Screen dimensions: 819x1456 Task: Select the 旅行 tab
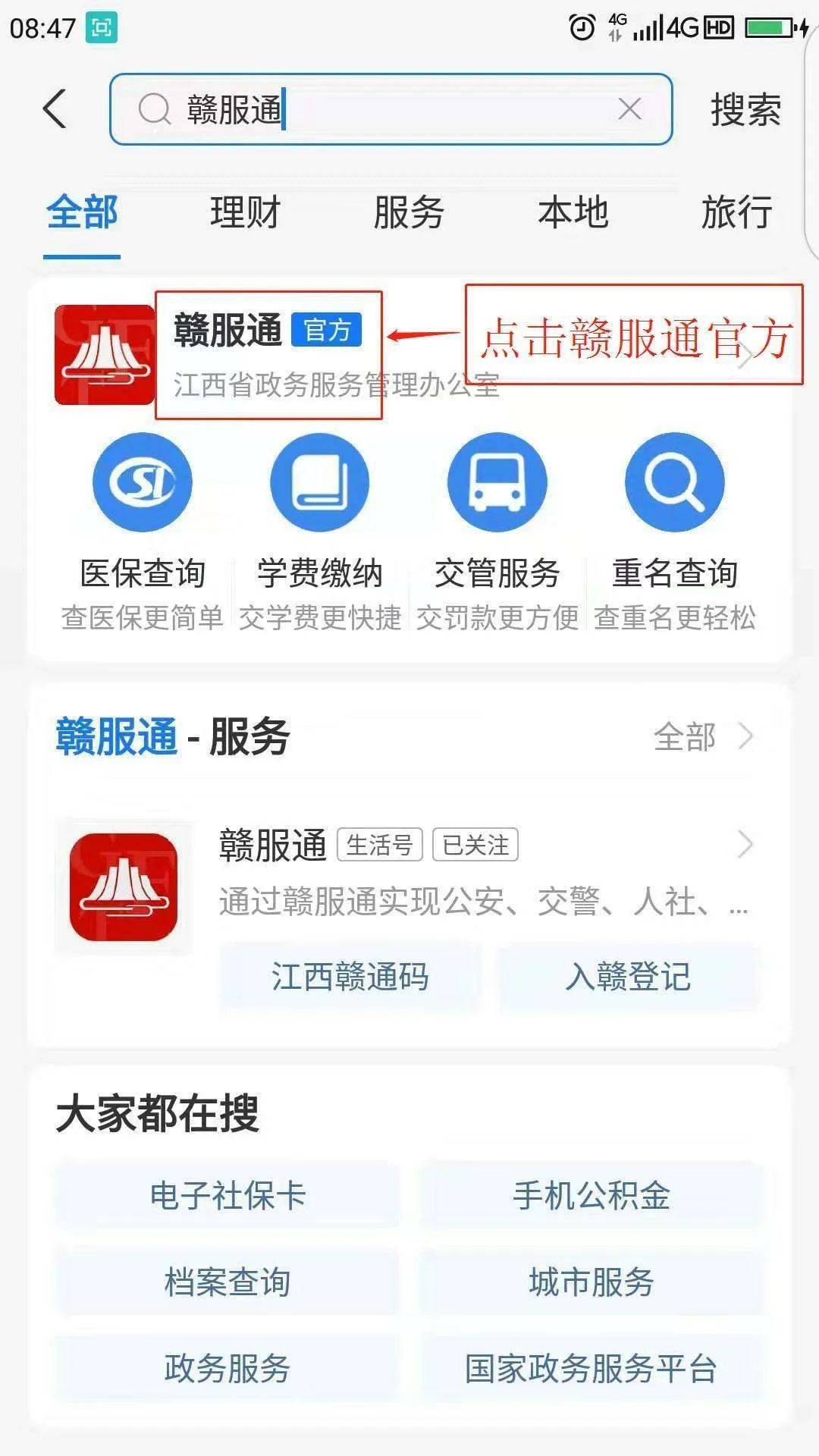click(736, 212)
